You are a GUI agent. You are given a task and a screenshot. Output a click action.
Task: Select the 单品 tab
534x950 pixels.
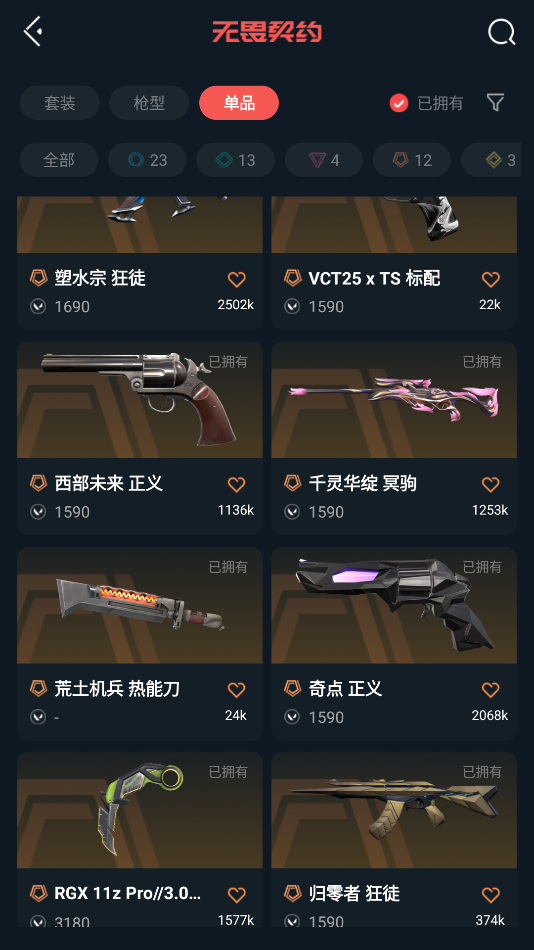[239, 103]
